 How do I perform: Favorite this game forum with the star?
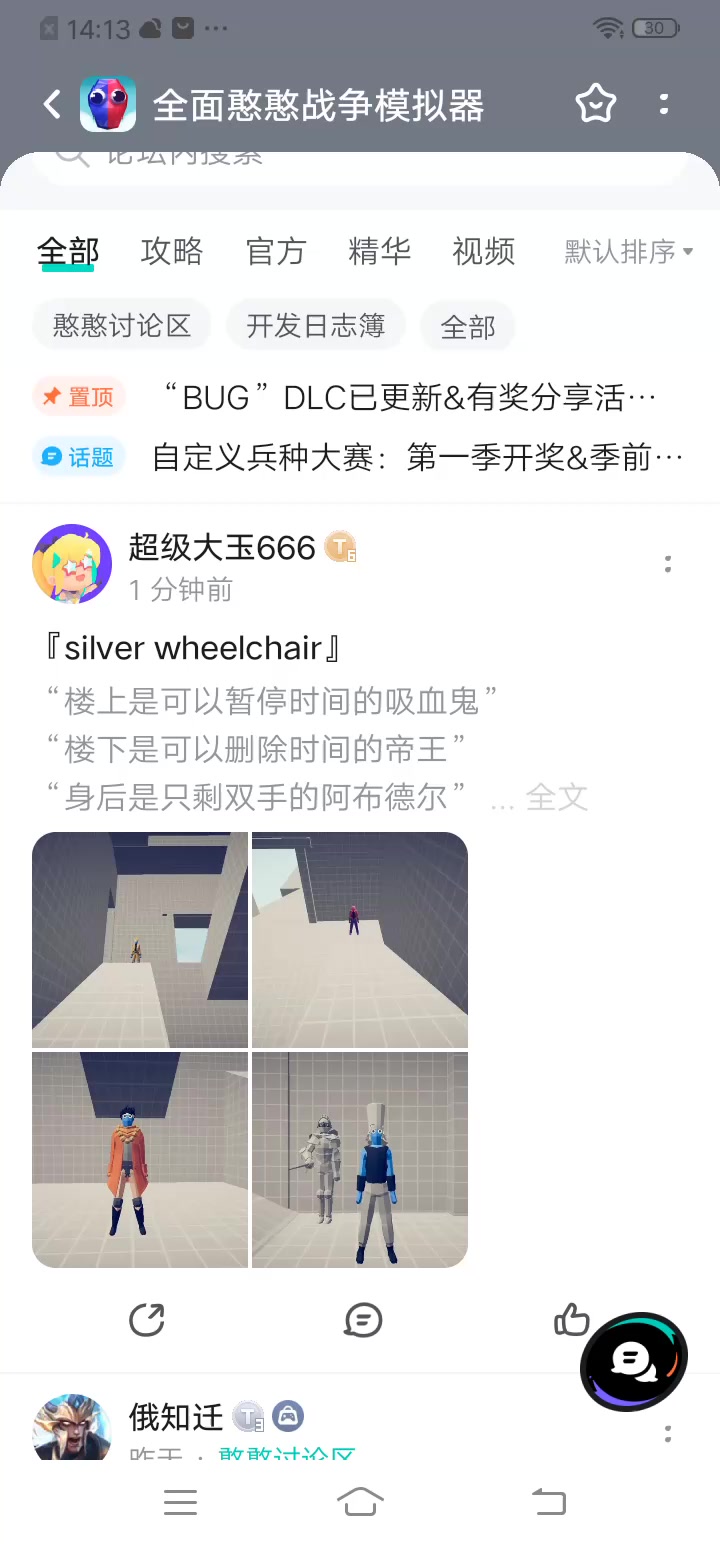click(596, 104)
